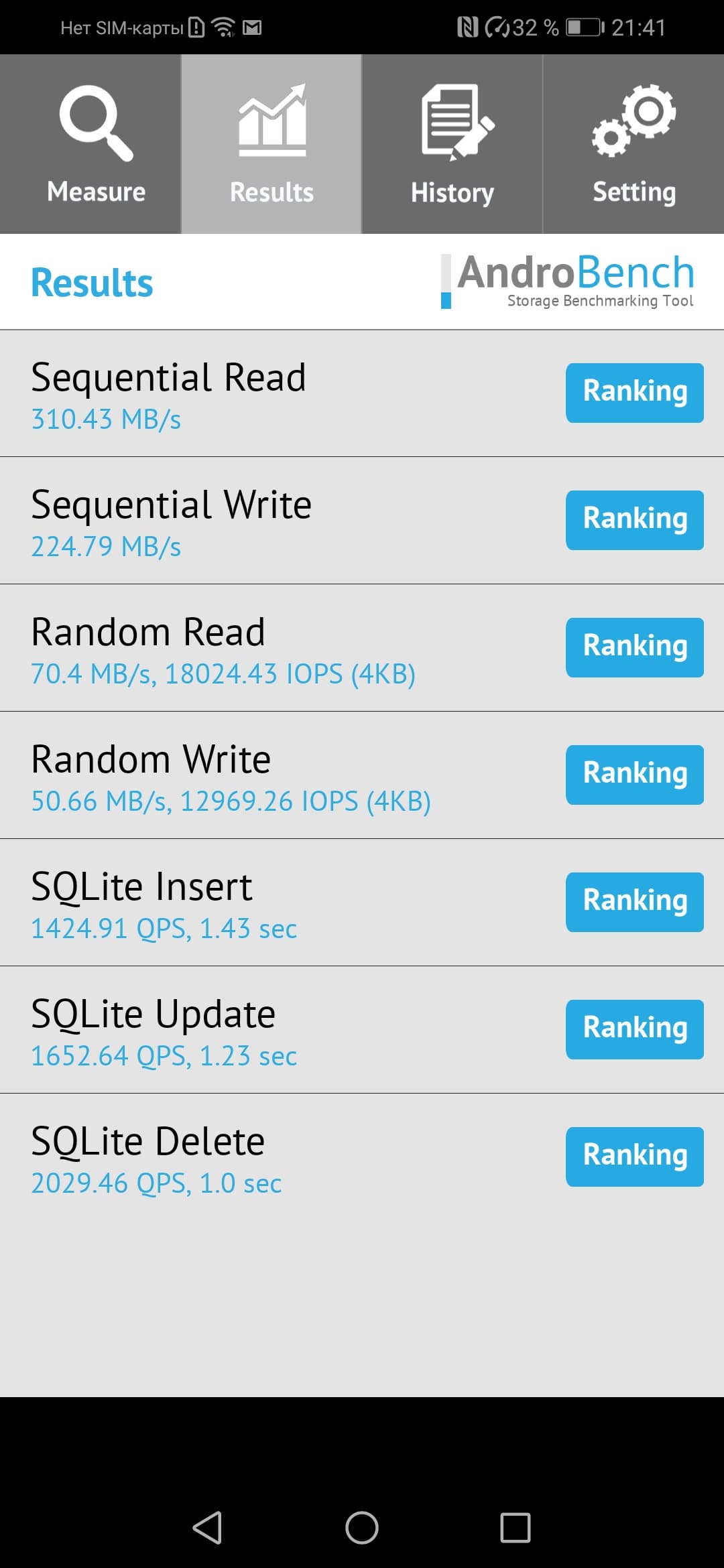Screen dimensions: 724x1568
Task: Show SQLite Update ranking
Action: (x=634, y=1029)
